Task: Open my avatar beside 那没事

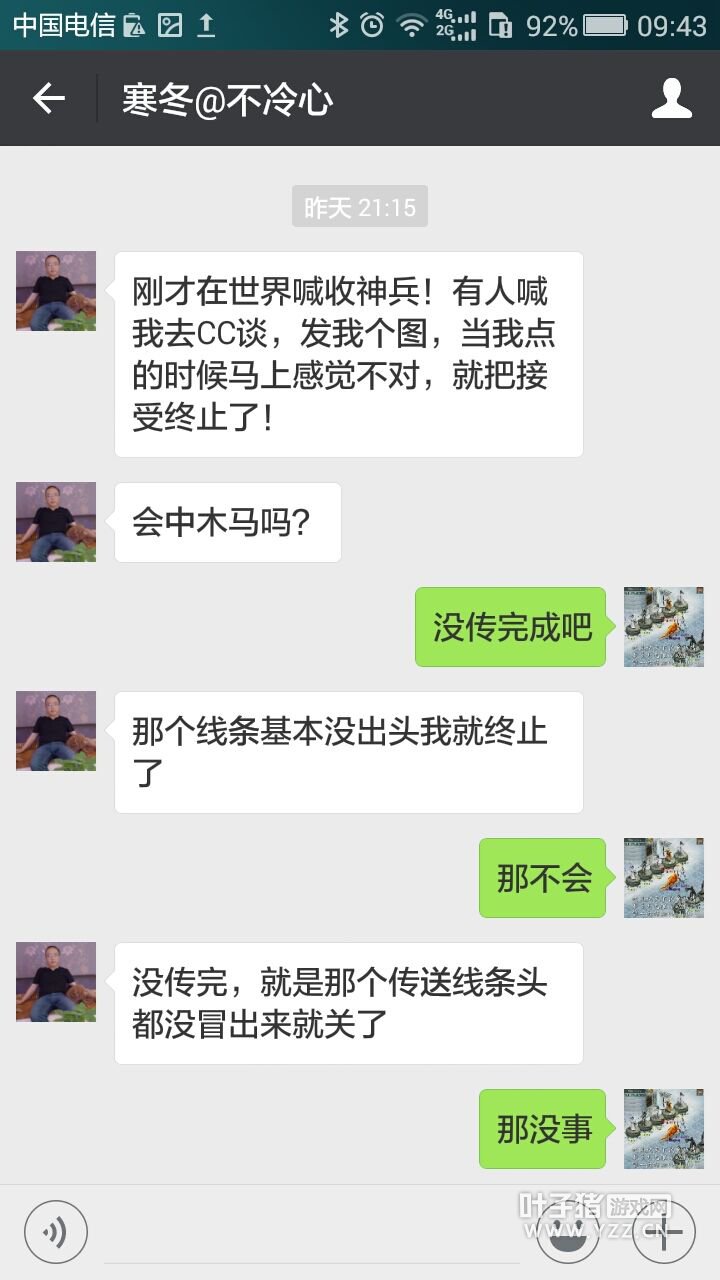Action: (x=663, y=1129)
